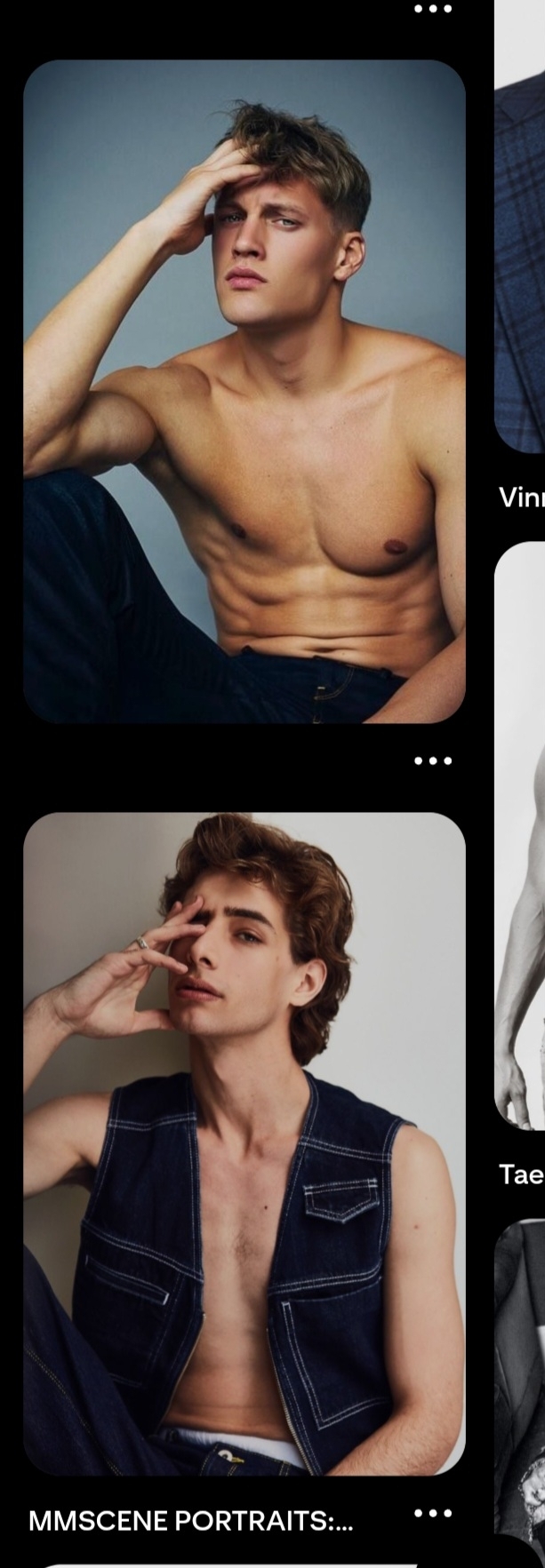This screenshot has height=1568, width=545.
Task: Open the shirtless model pin on gray background
Action: [244, 391]
